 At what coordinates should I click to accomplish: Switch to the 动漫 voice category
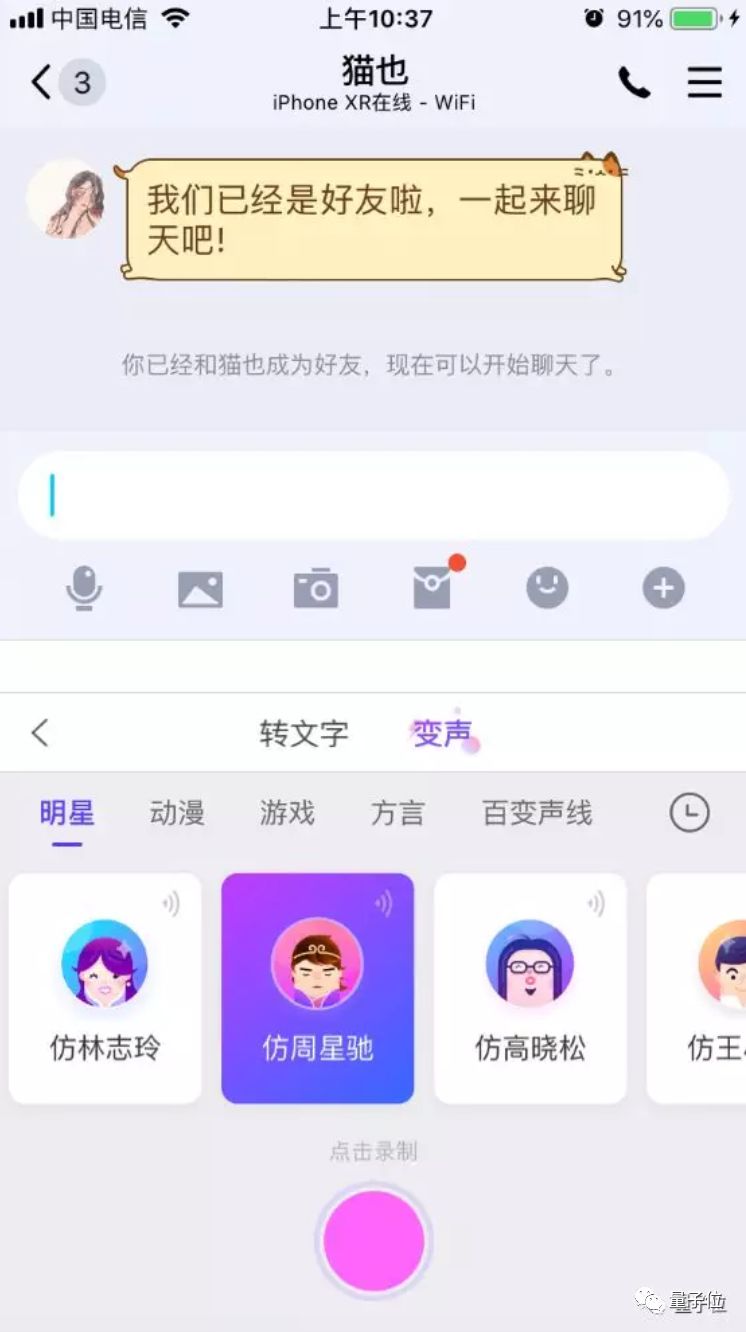(177, 813)
